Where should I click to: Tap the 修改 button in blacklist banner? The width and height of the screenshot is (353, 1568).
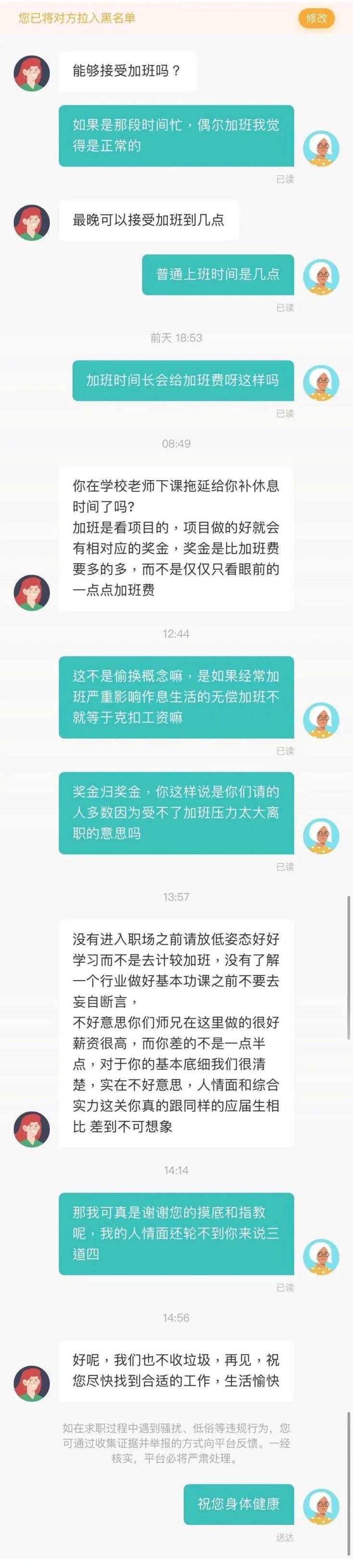click(x=316, y=18)
